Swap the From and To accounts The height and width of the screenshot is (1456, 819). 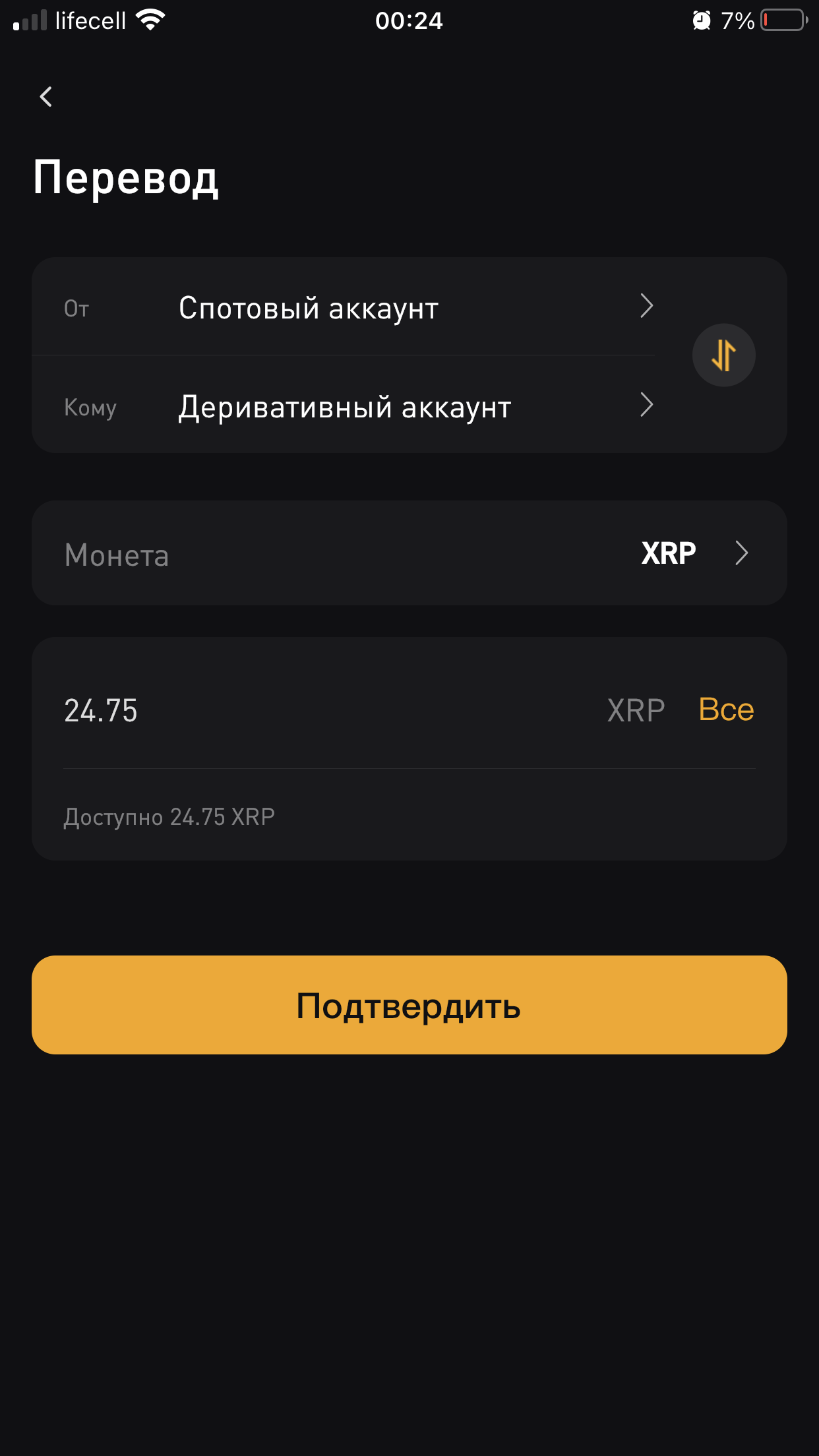(723, 355)
